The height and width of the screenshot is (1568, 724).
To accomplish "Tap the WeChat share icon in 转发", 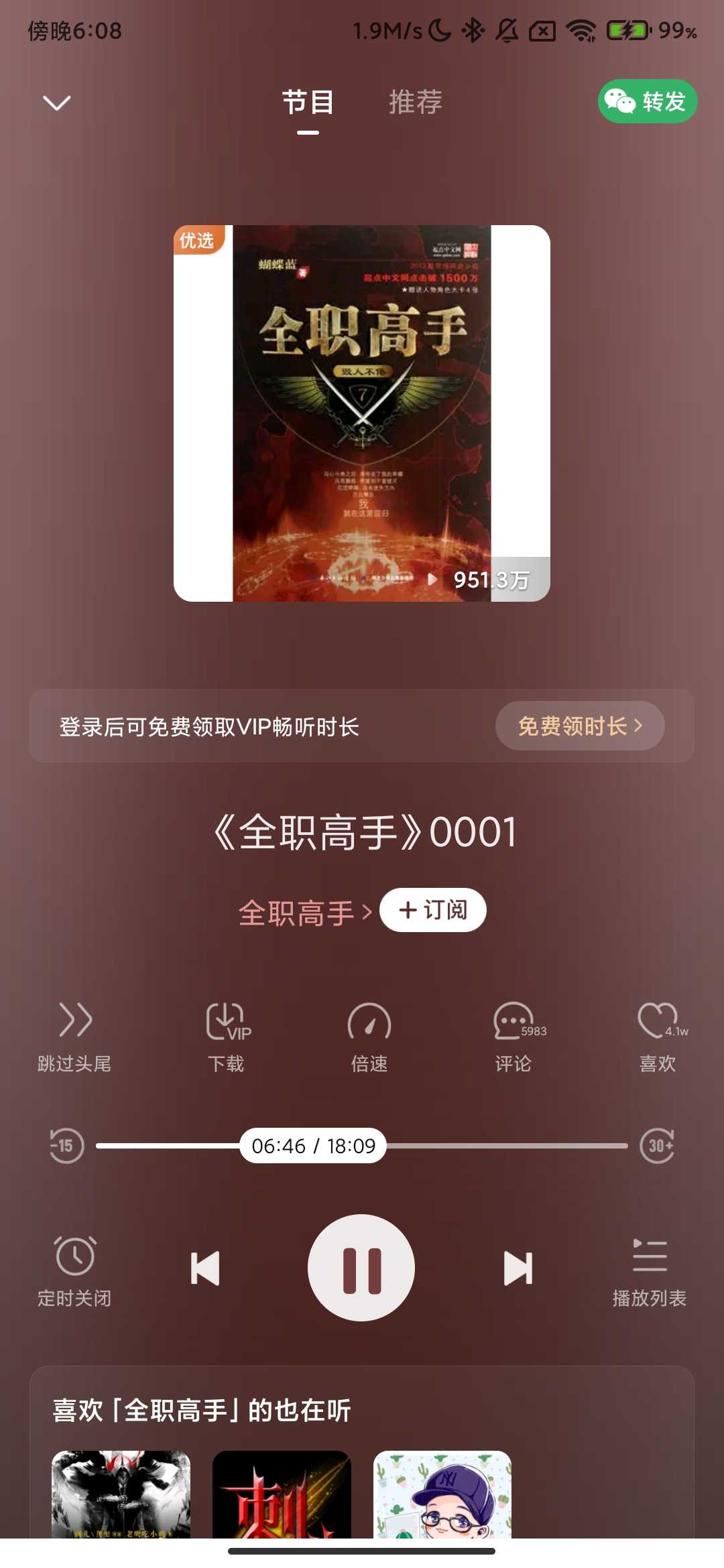I will pyautogui.click(x=620, y=102).
